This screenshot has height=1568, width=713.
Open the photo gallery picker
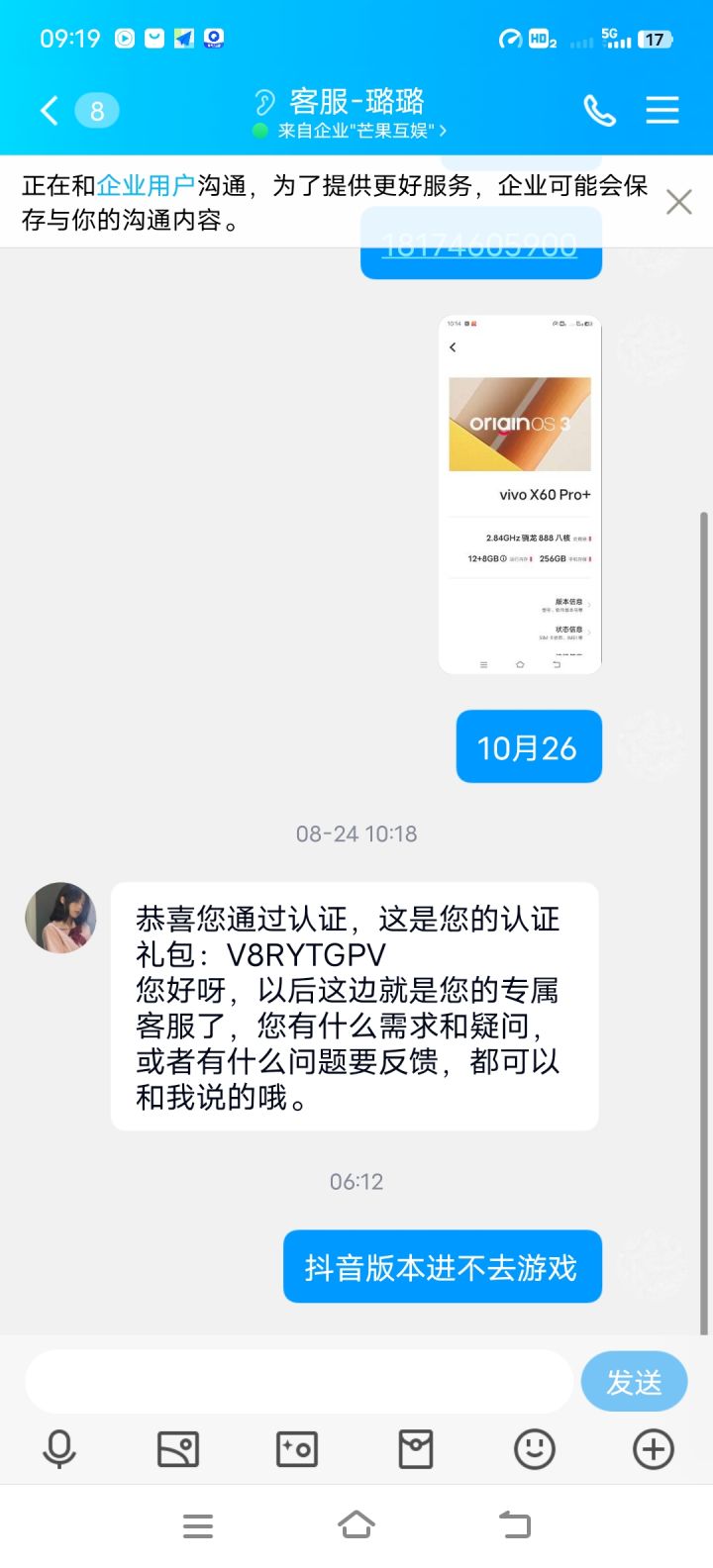coord(178,1449)
